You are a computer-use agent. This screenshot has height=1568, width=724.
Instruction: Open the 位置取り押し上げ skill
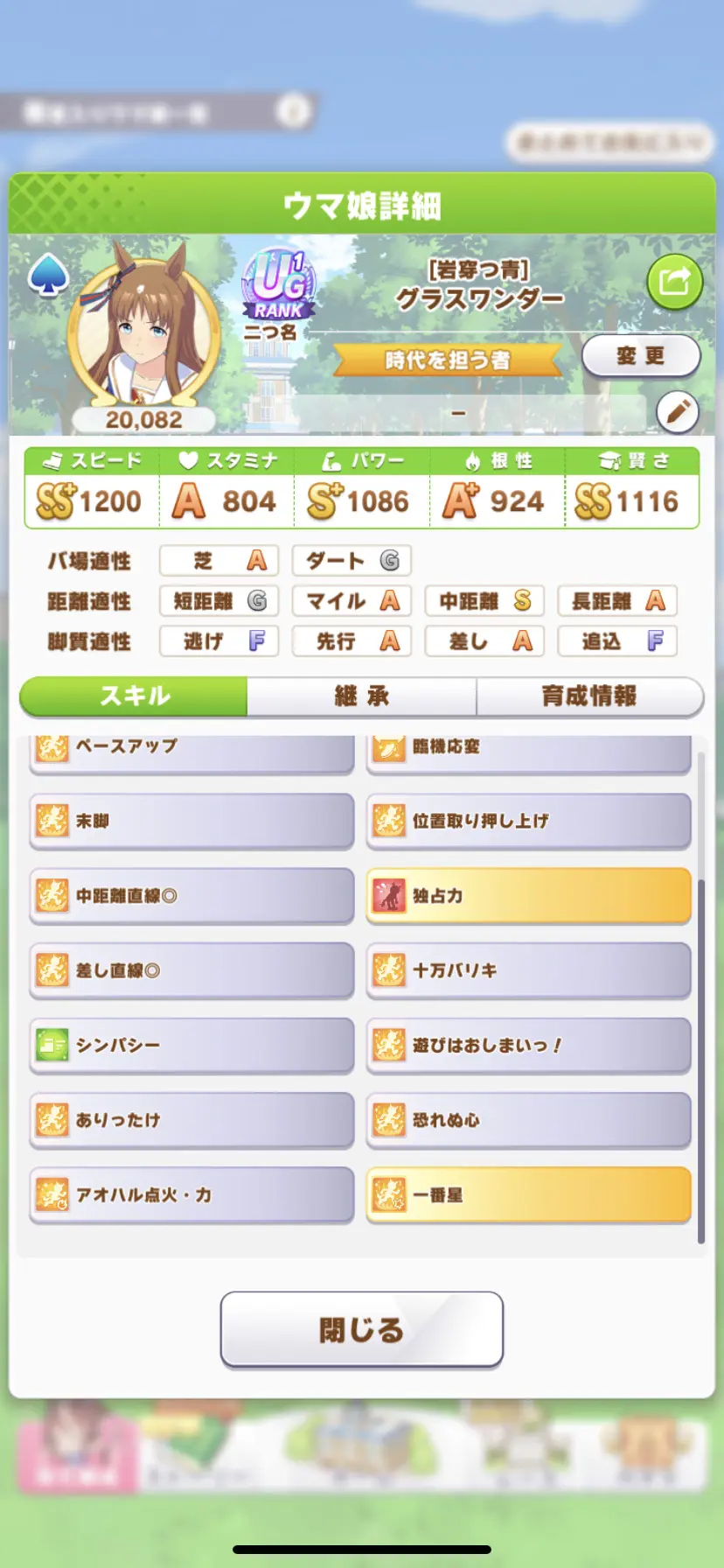tap(528, 822)
